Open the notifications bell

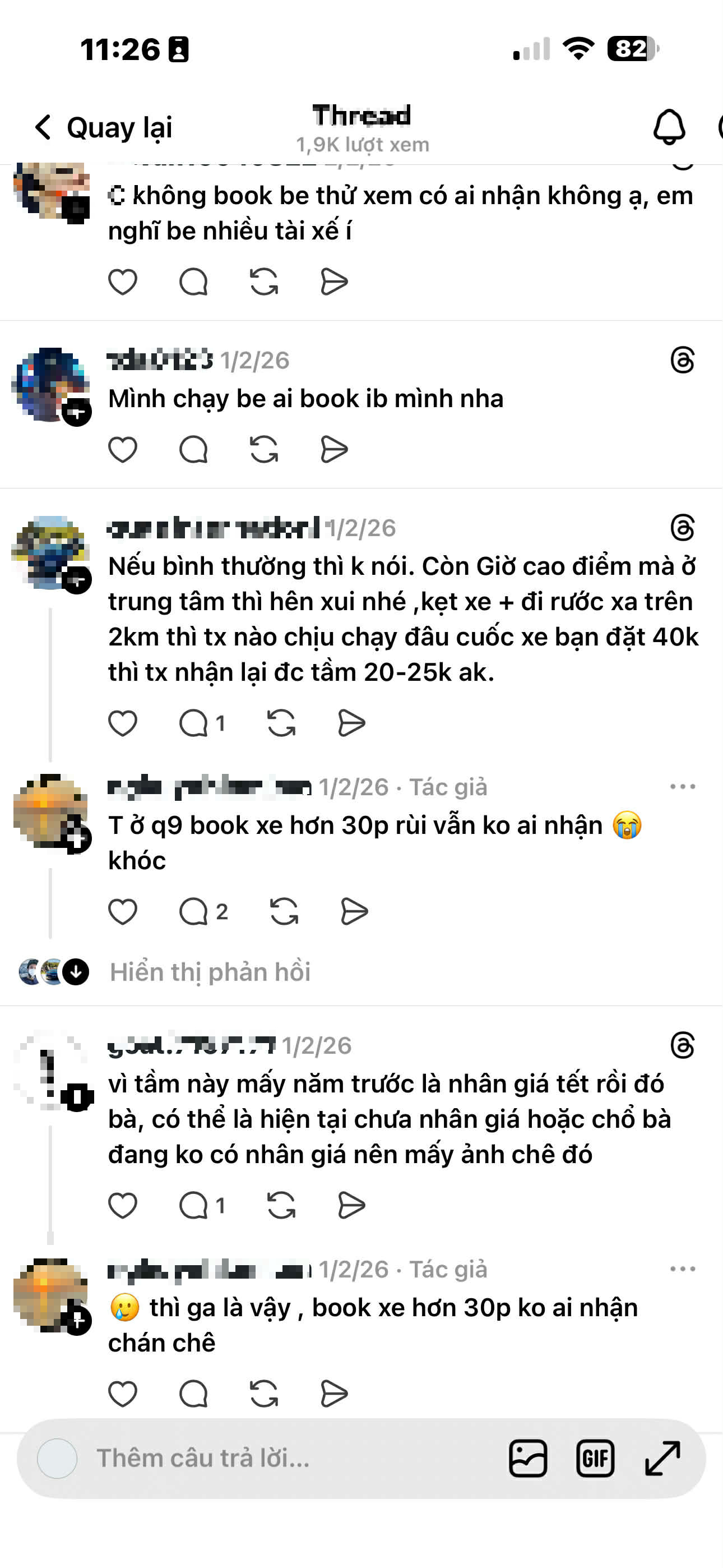(x=669, y=127)
